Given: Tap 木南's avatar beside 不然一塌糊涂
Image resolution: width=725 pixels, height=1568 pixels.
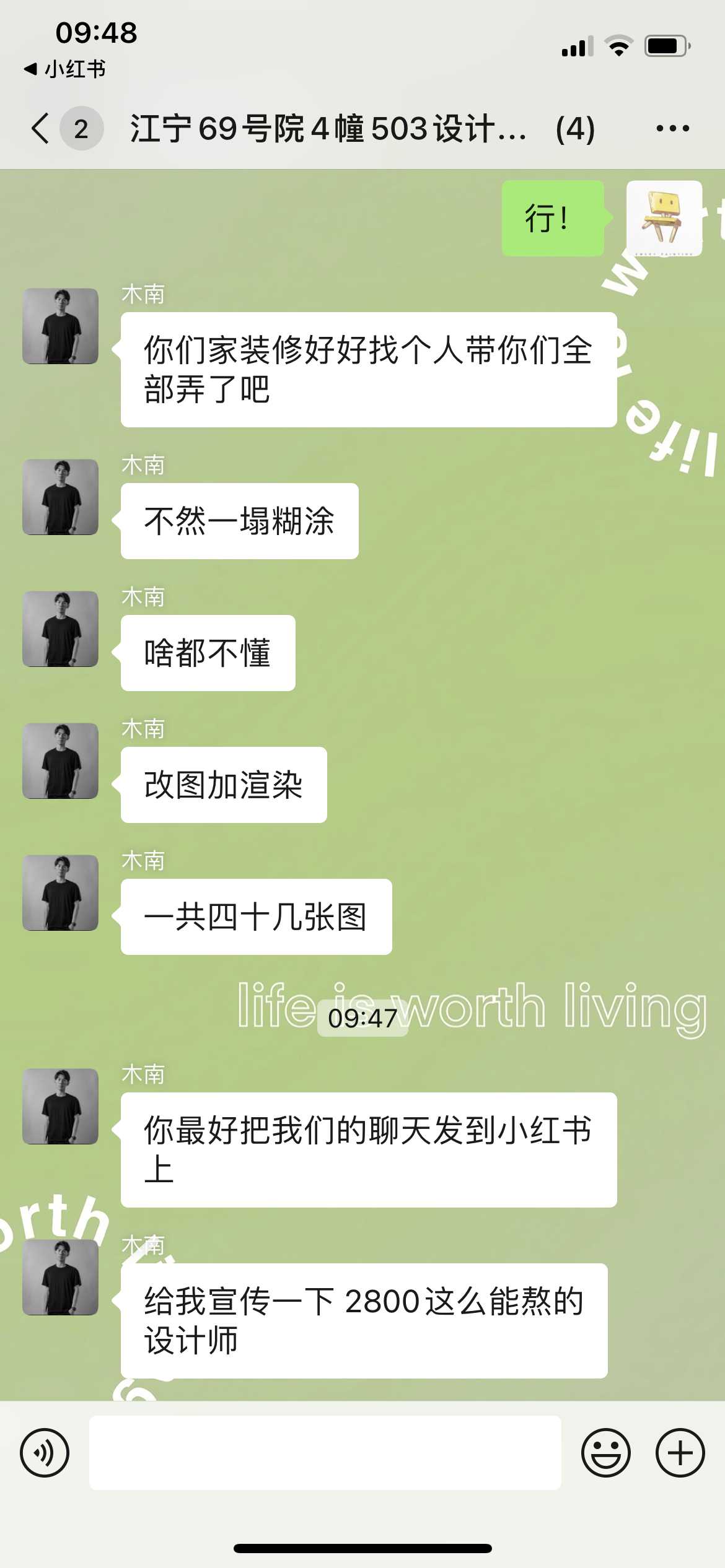Looking at the screenshot, I should 60,497.
